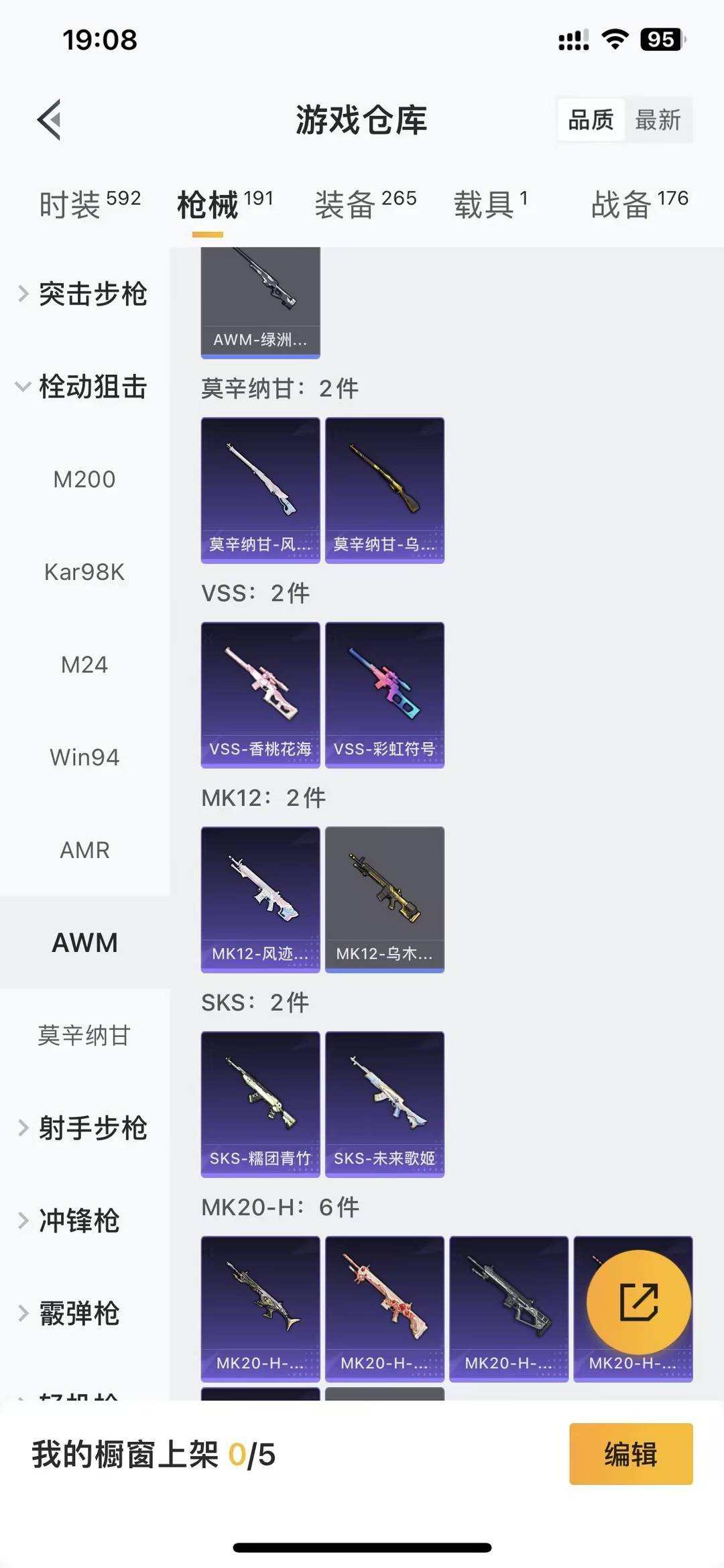This screenshot has width=724, height=1568.
Task: Open the SKS-未来歌姬 skin
Action: click(x=385, y=1104)
